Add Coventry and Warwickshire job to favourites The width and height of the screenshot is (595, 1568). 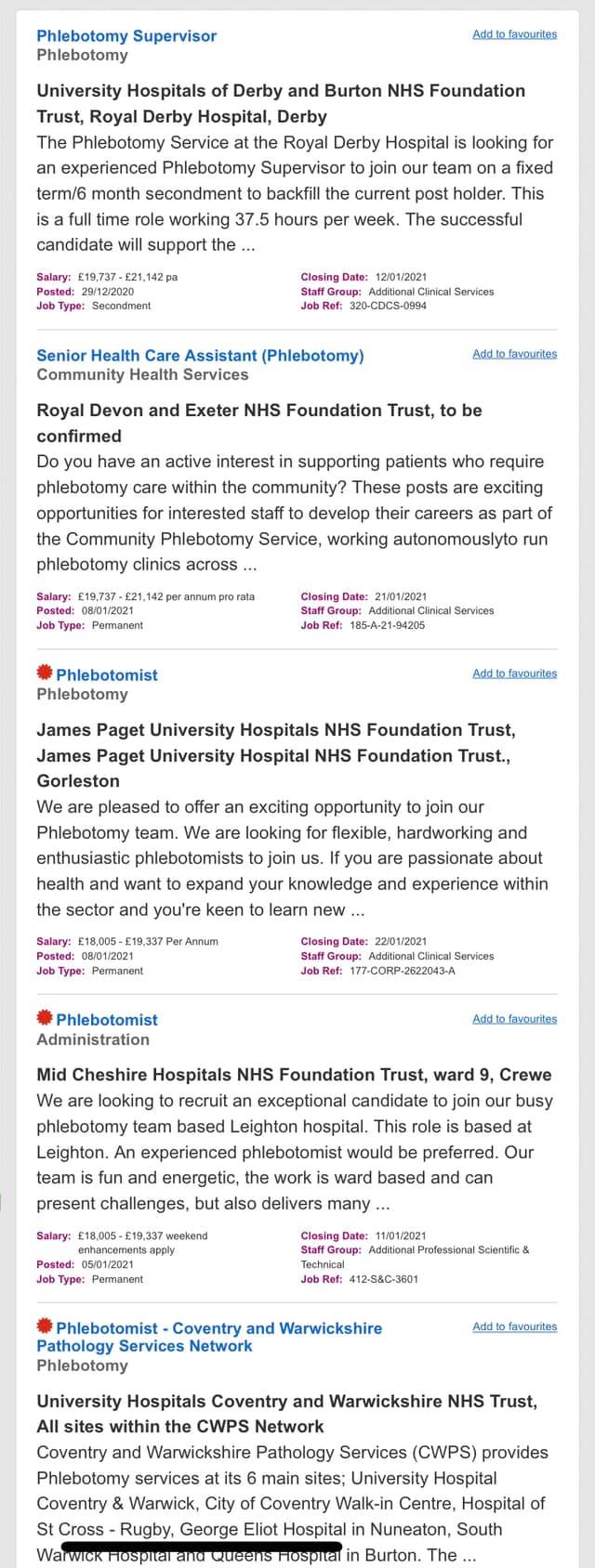[x=514, y=1326]
